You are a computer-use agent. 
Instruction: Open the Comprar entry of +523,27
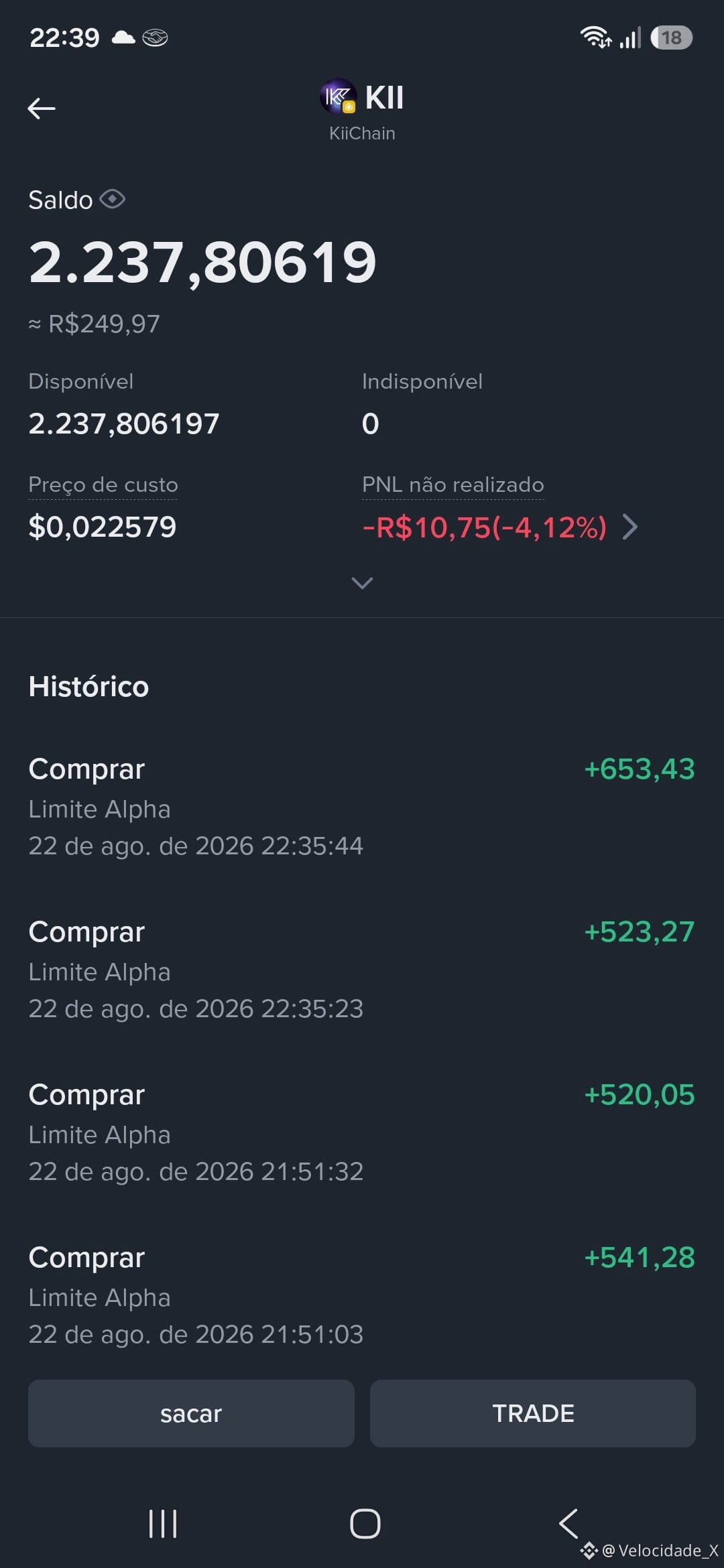[x=362, y=970]
